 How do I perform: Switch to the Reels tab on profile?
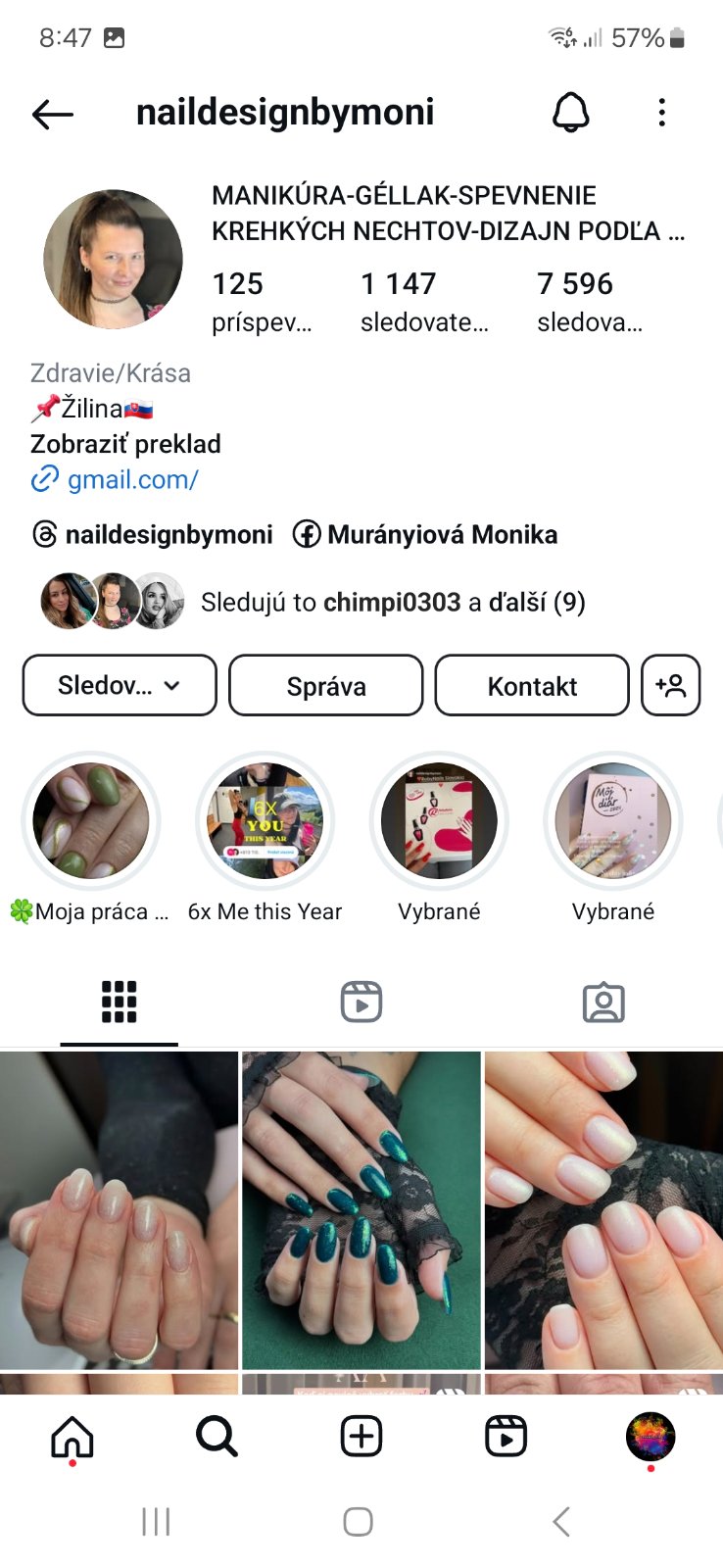point(361,1002)
